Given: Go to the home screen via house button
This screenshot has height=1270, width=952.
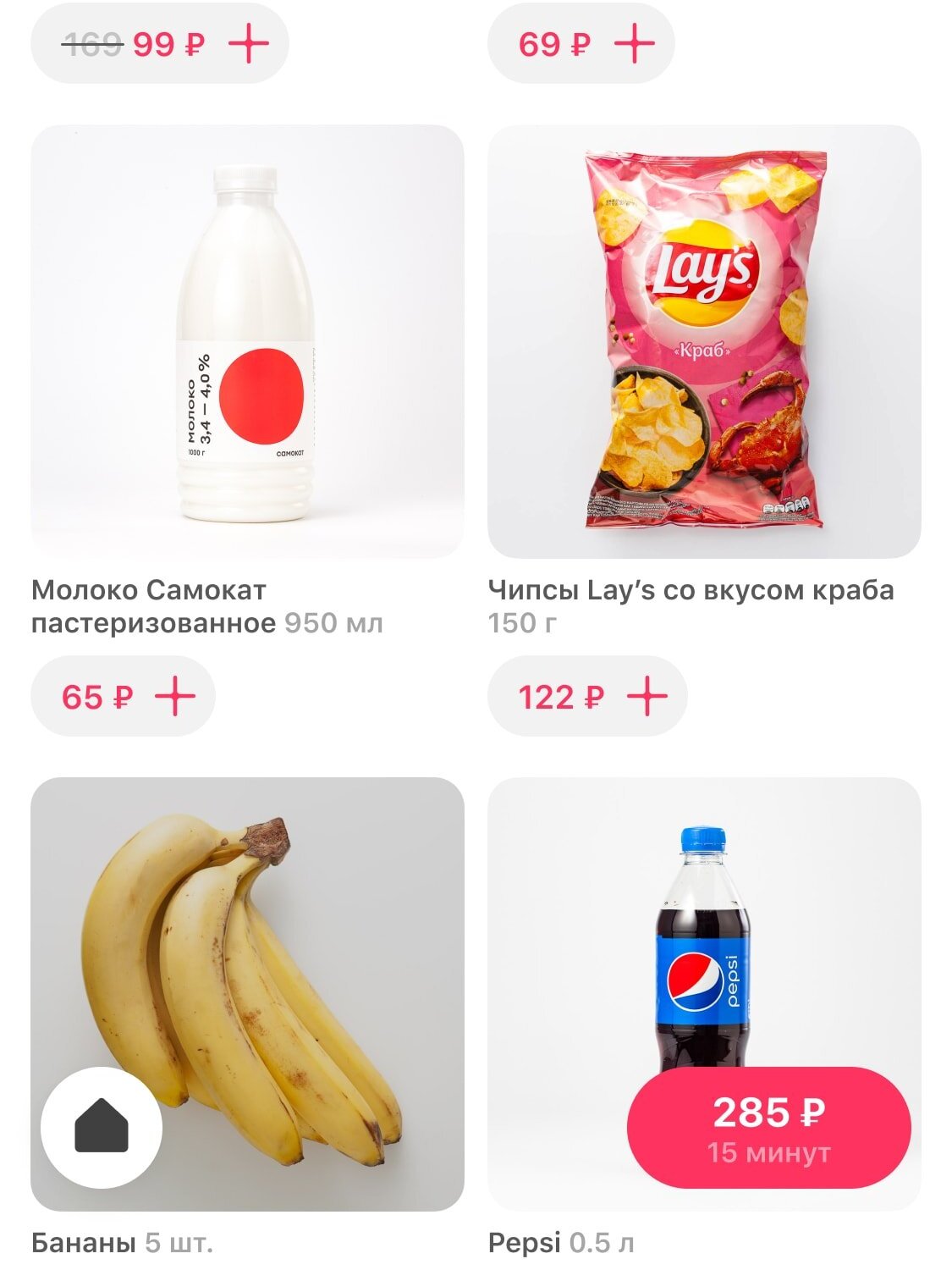Looking at the screenshot, I should tap(102, 1127).
